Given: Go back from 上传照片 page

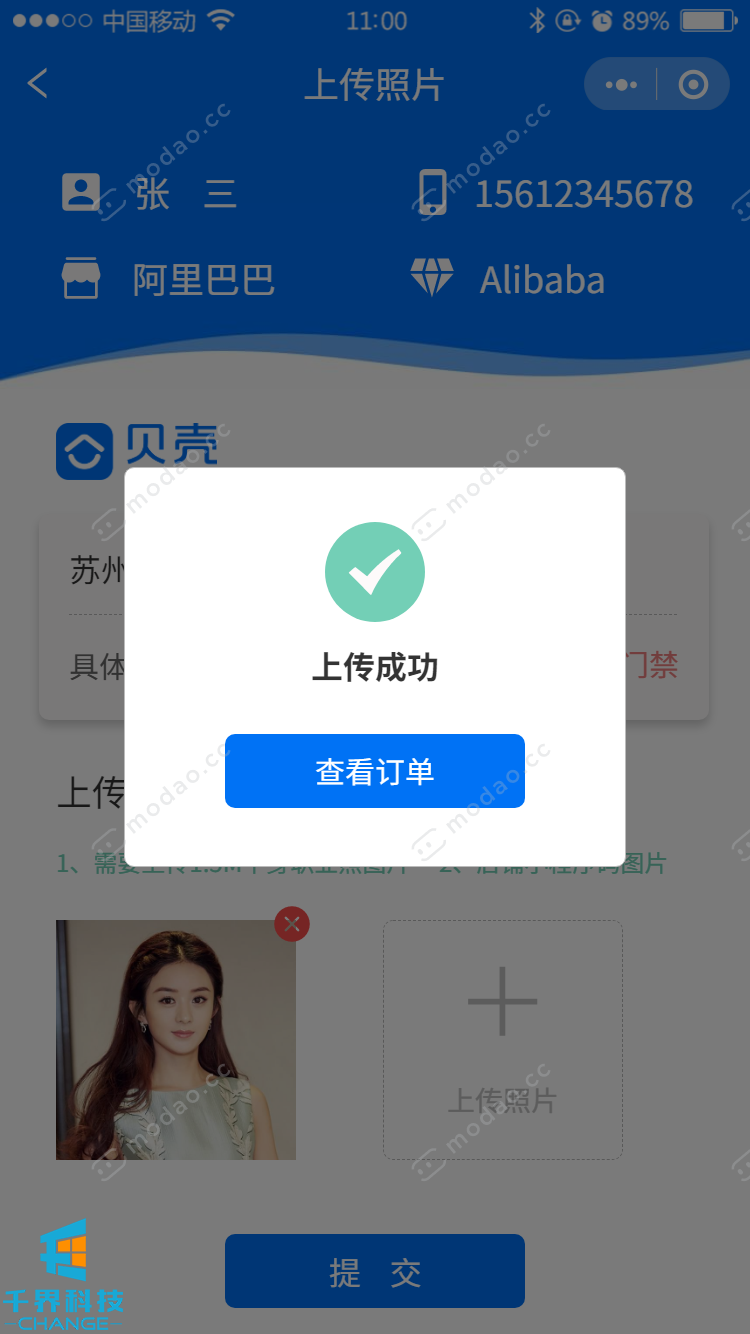Looking at the screenshot, I should pyautogui.click(x=38, y=84).
